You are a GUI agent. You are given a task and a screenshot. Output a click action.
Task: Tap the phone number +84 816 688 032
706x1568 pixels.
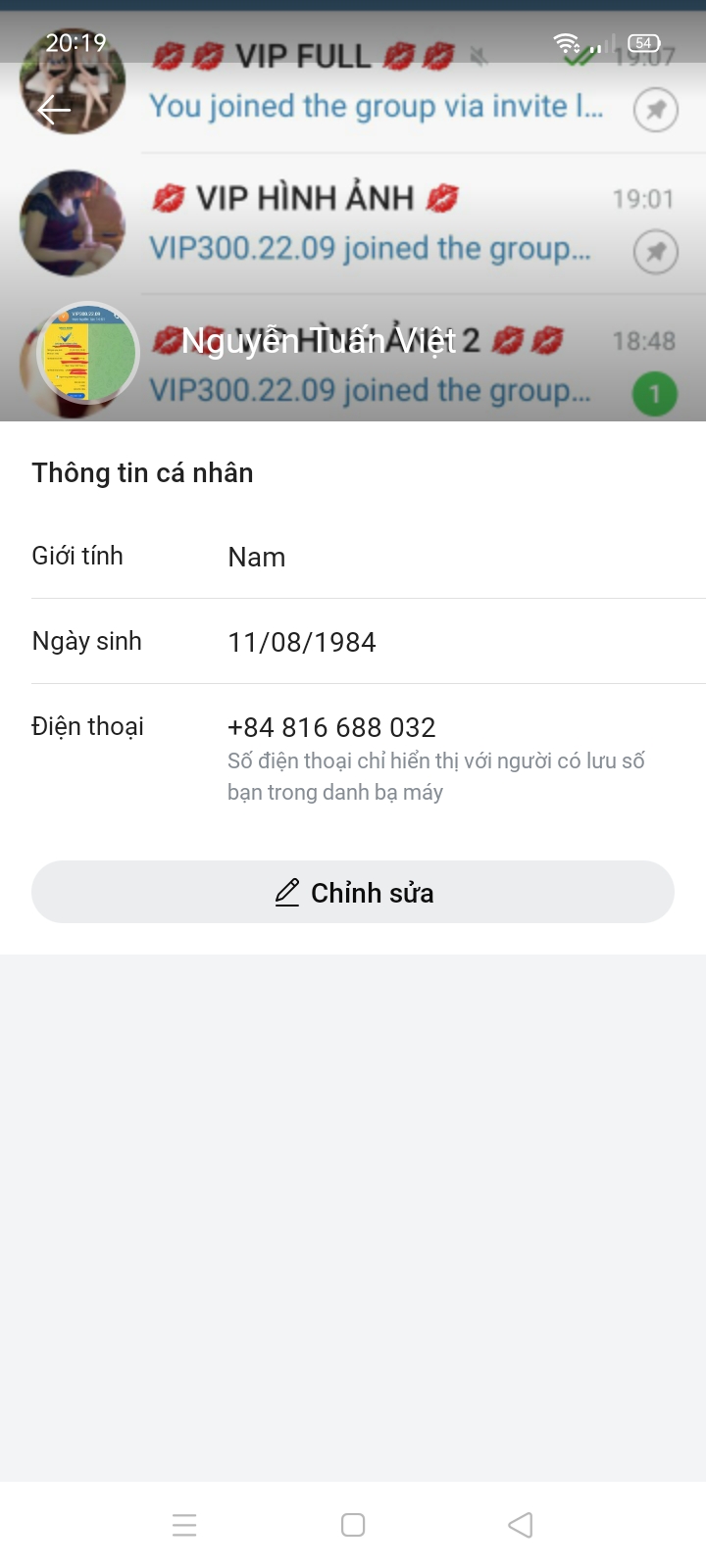[331, 727]
